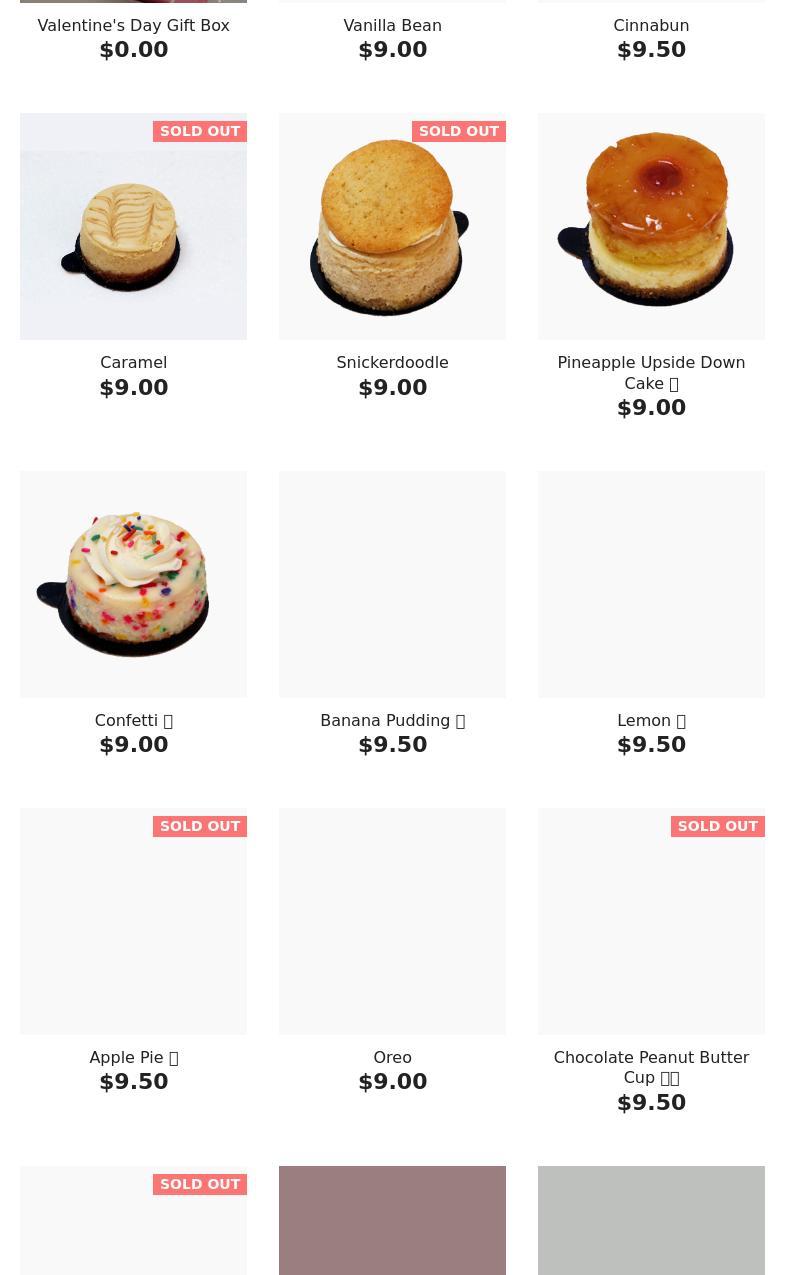The height and width of the screenshot is (1275, 785).
Task: Open the Confetti cheesecake item
Action: coord(133,584)
